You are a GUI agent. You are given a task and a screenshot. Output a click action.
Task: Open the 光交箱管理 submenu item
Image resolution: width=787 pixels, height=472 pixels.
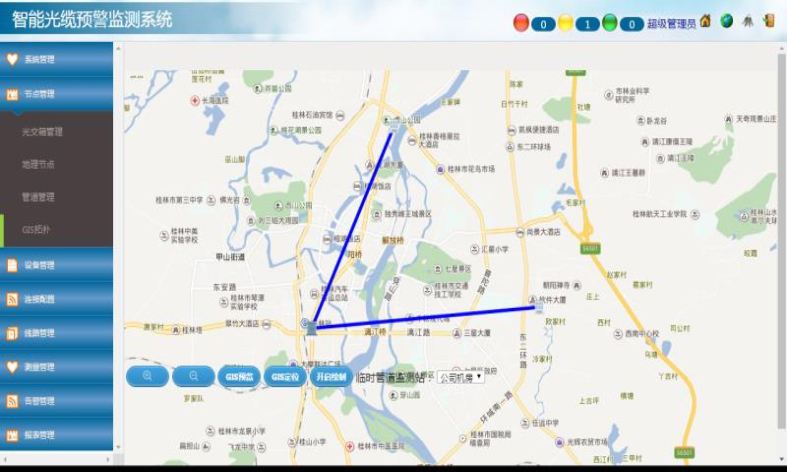[x=42, y=131]
